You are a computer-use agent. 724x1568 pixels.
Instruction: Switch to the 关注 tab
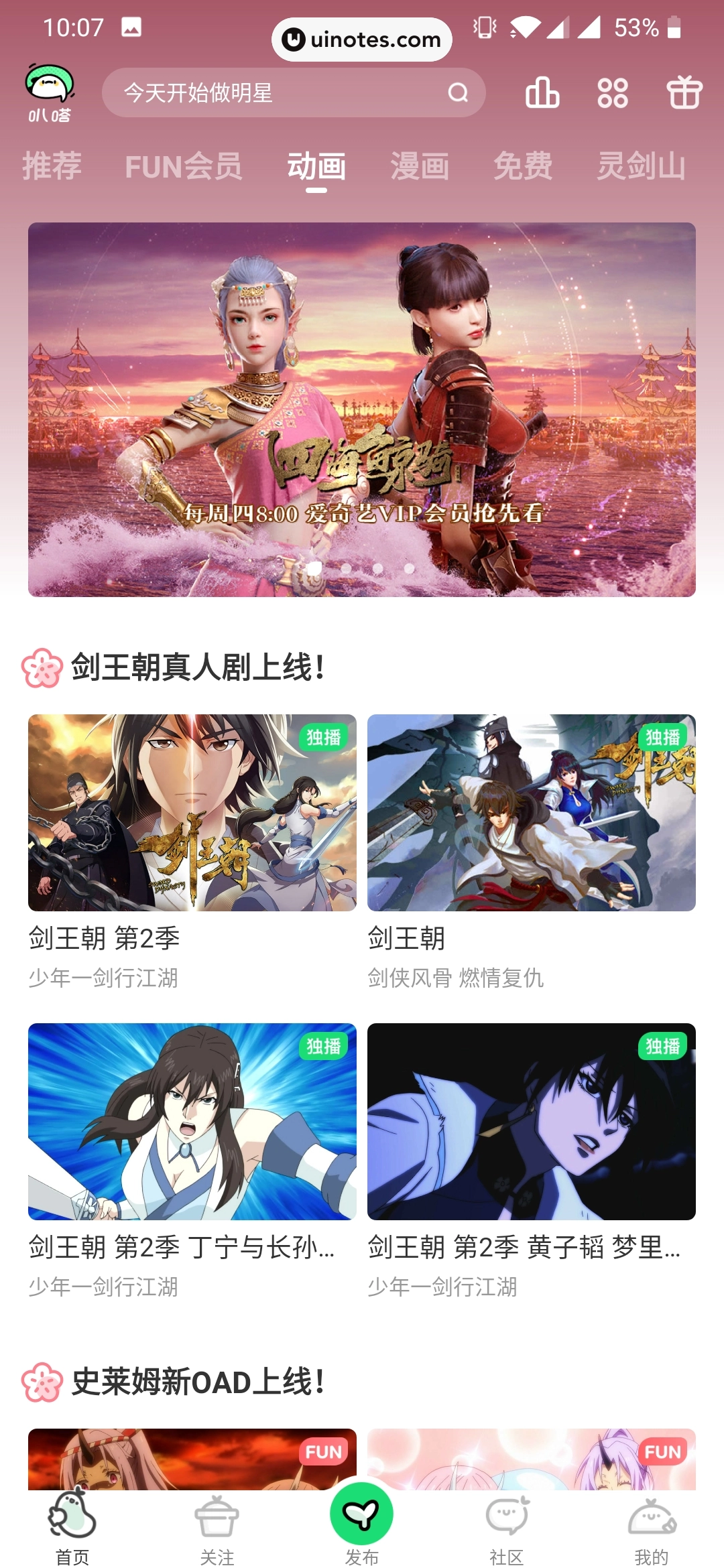pyautogui.click(x=217, y=1528)
